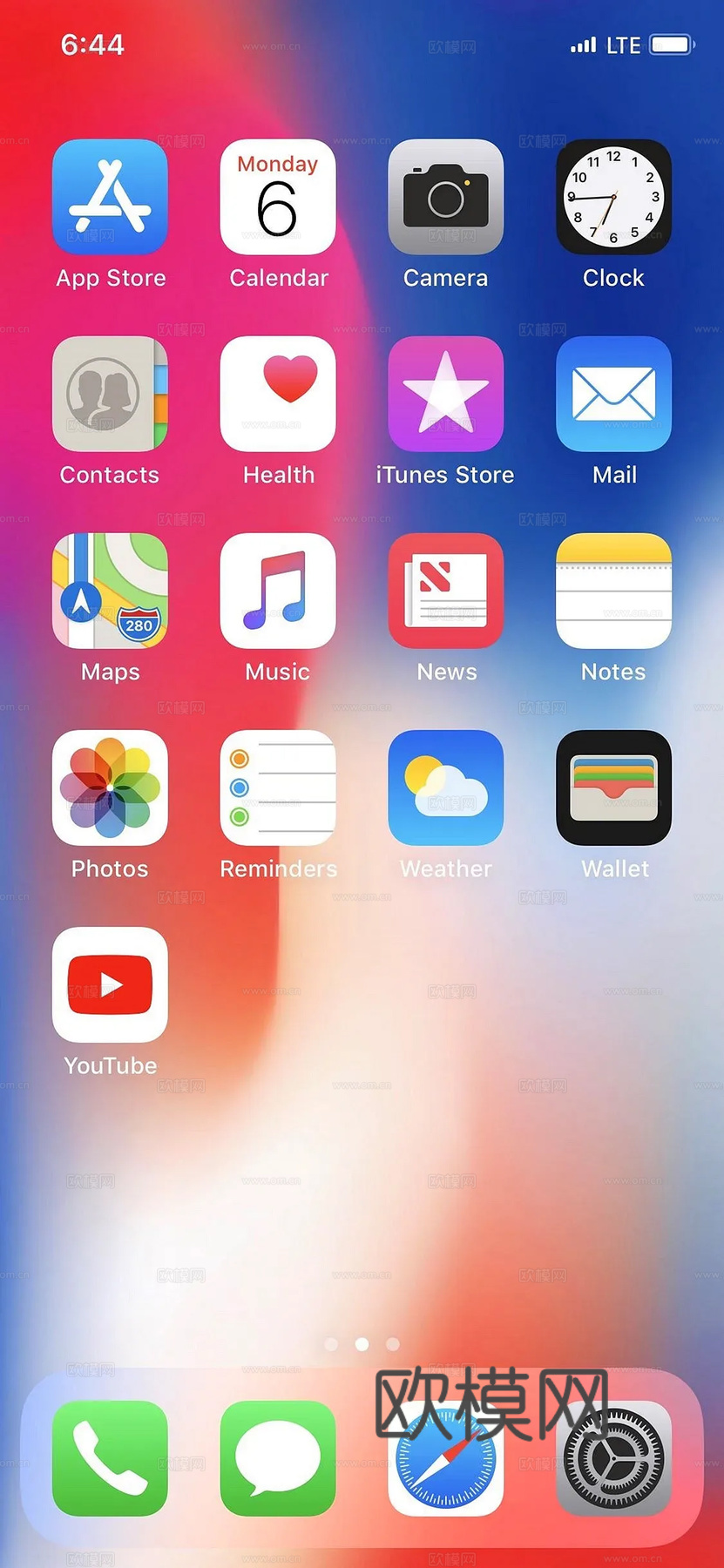This screenshot has height=1568, width=724.
Task: Launch Maps
Action: pos(110,591)
